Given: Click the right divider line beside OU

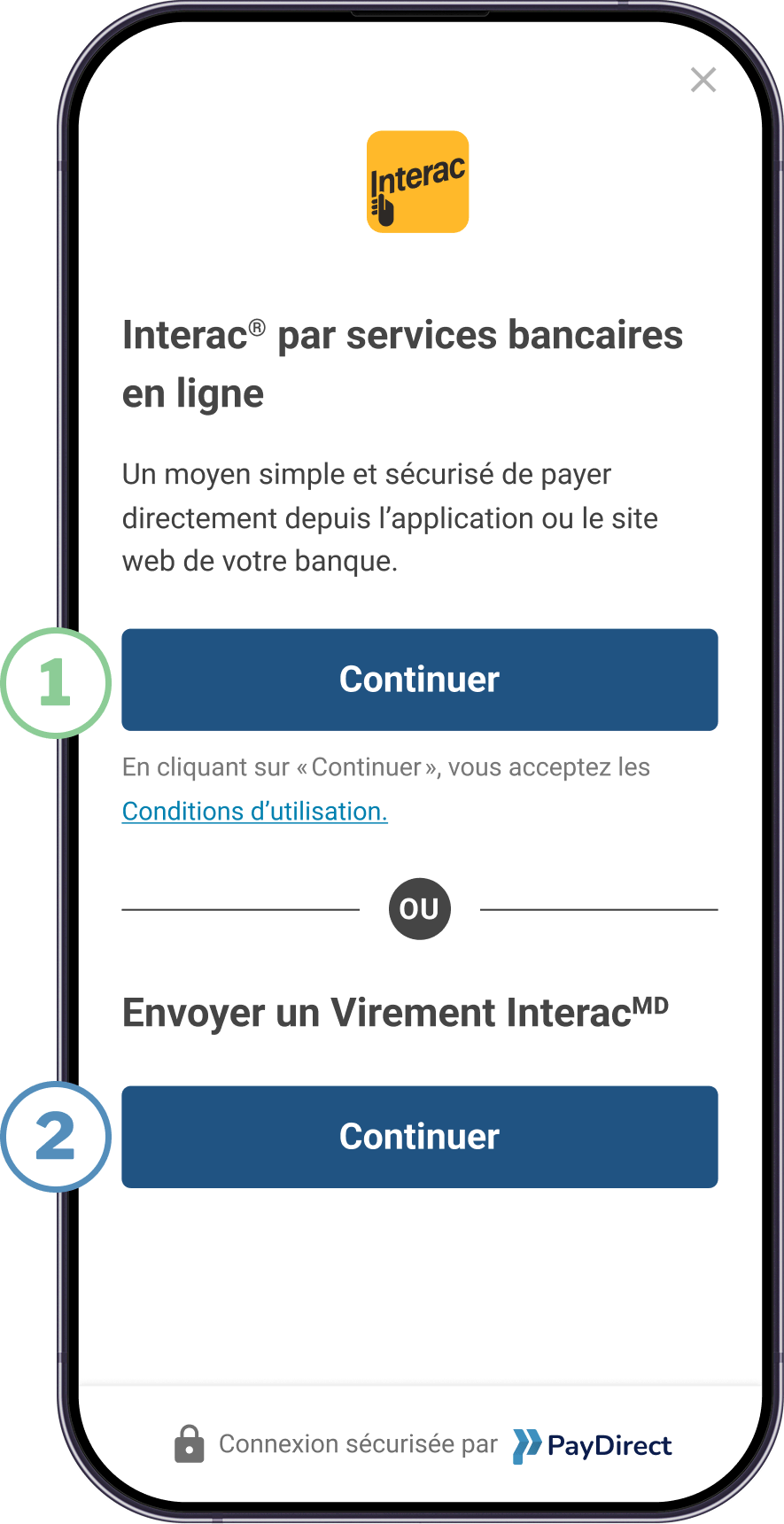Looking at the screenshot, I should pyautogui.click(x=599, y=908).
